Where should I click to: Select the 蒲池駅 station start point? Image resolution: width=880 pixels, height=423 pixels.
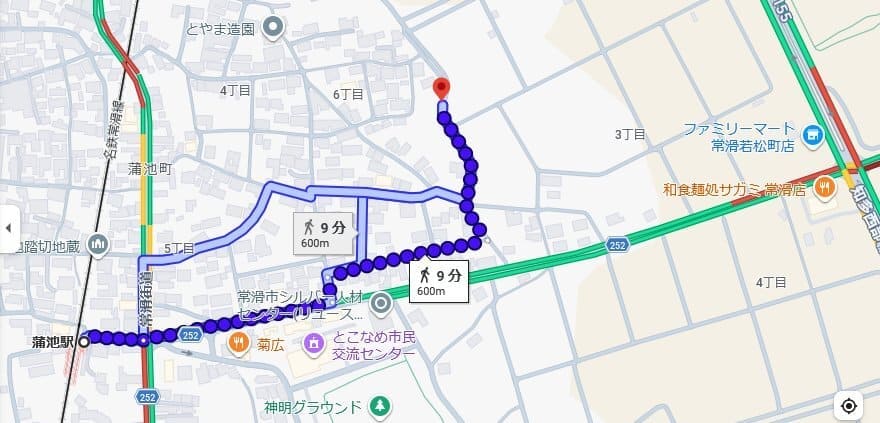pyautogui.click(x=84, y=341)
